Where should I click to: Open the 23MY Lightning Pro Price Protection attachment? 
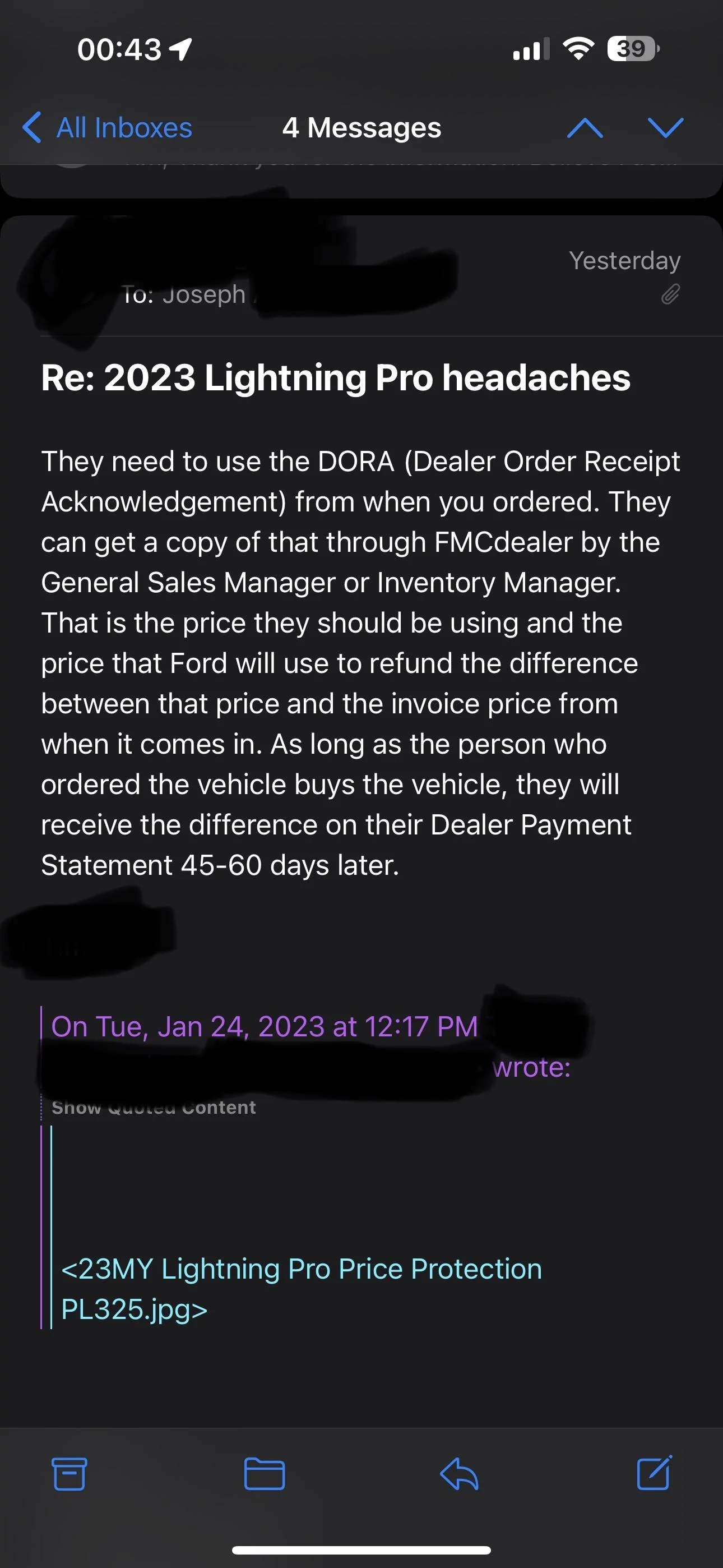(302, 1289)
